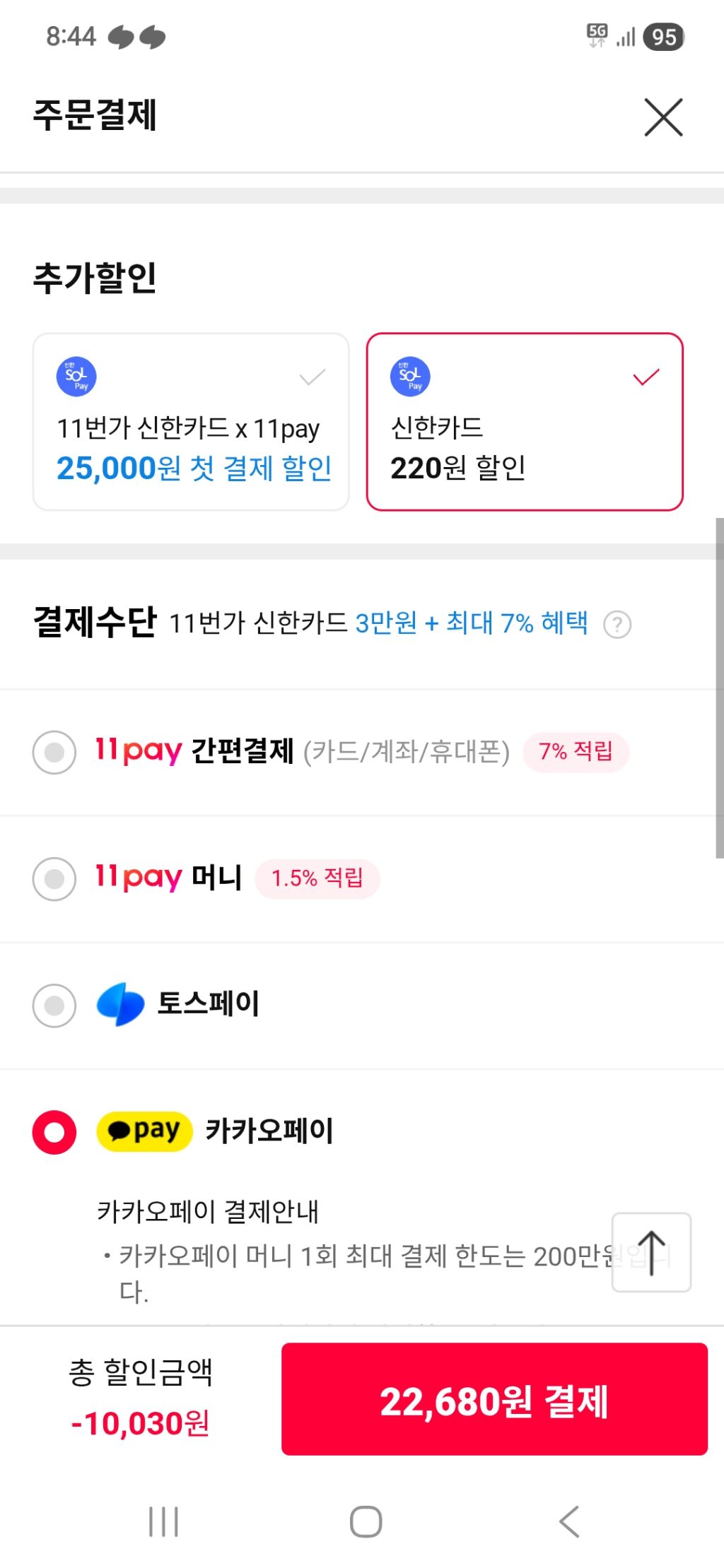This screenshot has height=1568, width=724.
Task: Click the 7% 적립 reward badge
Action: point(575,753)
